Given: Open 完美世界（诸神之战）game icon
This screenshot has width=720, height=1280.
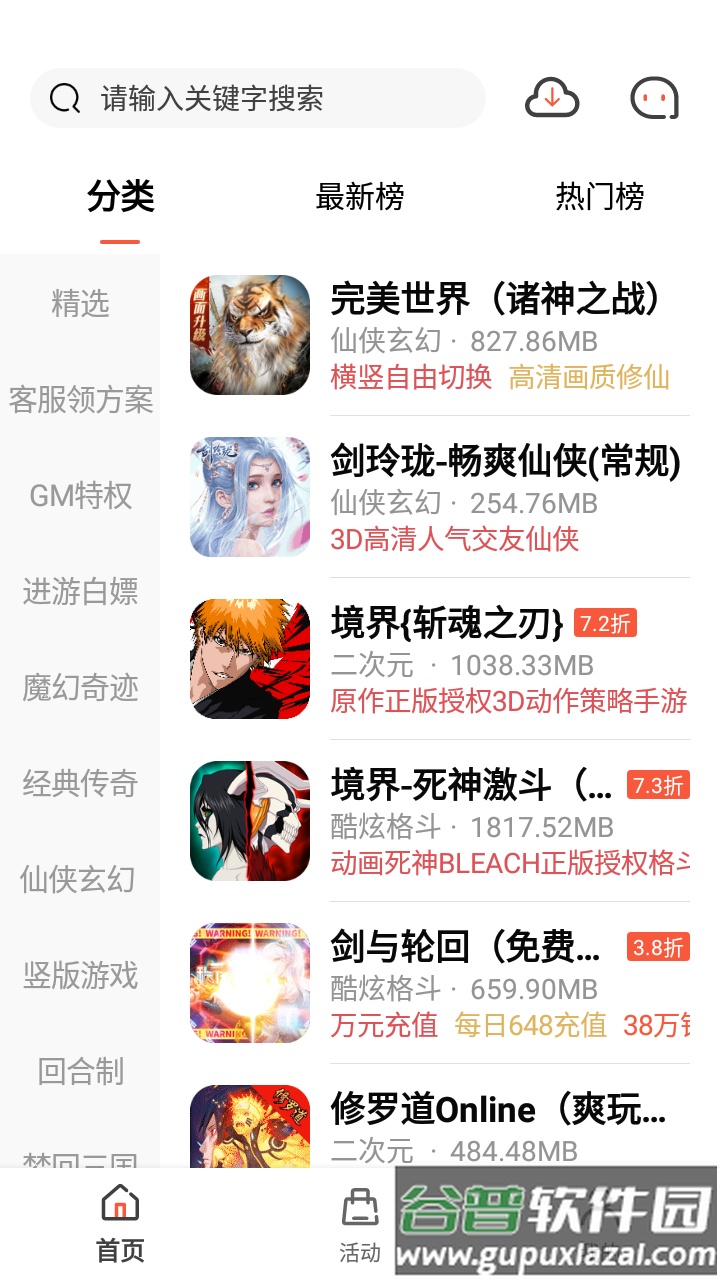Looking at the screenshot, I should click(x=249, y=337).
